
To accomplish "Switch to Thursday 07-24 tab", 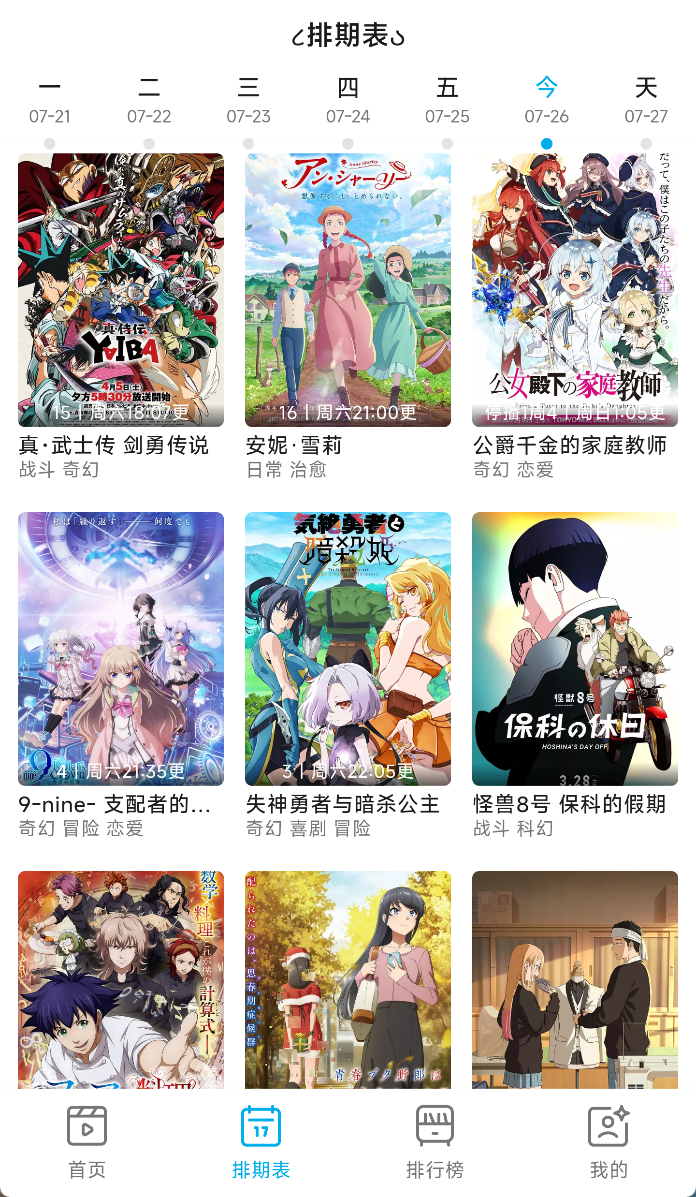I will (x=348, y=100).
